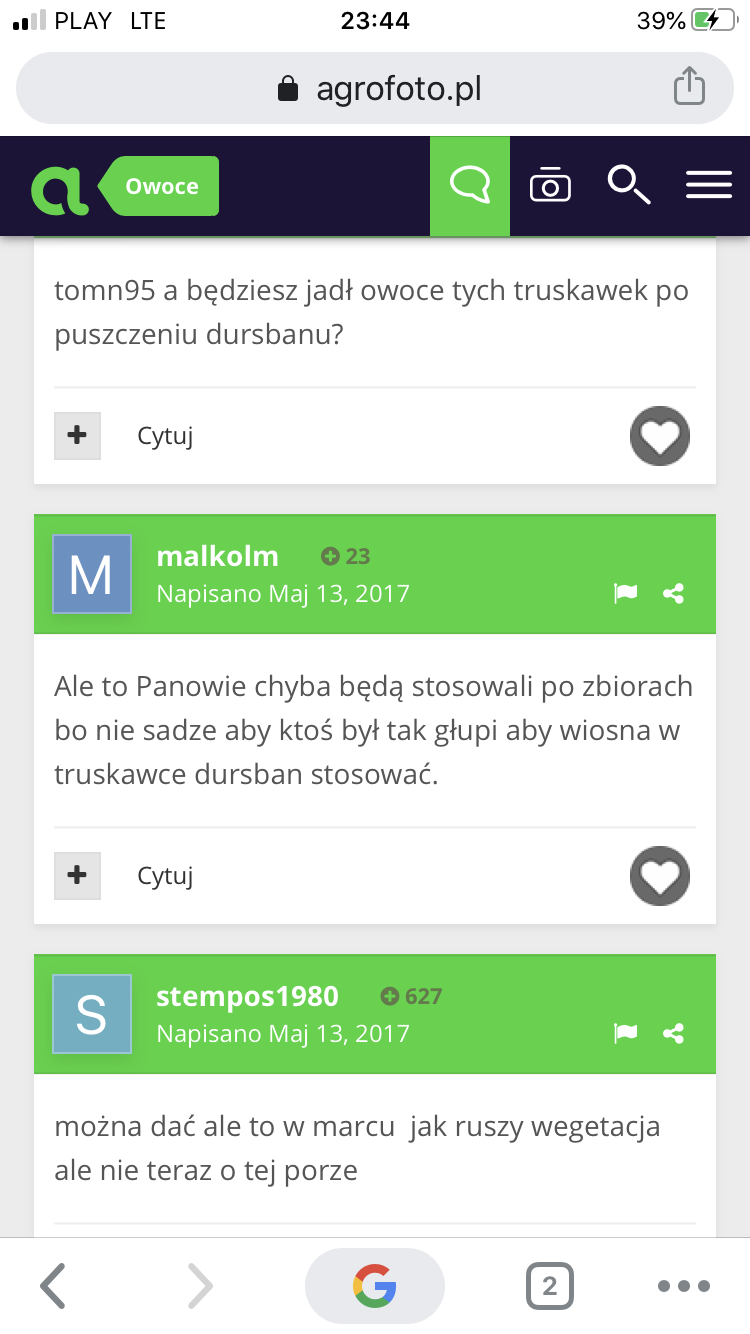The height and width of the screenshot is (1334, 750).
Task: Like malkolm's post
Action: (x=660, y=877)
